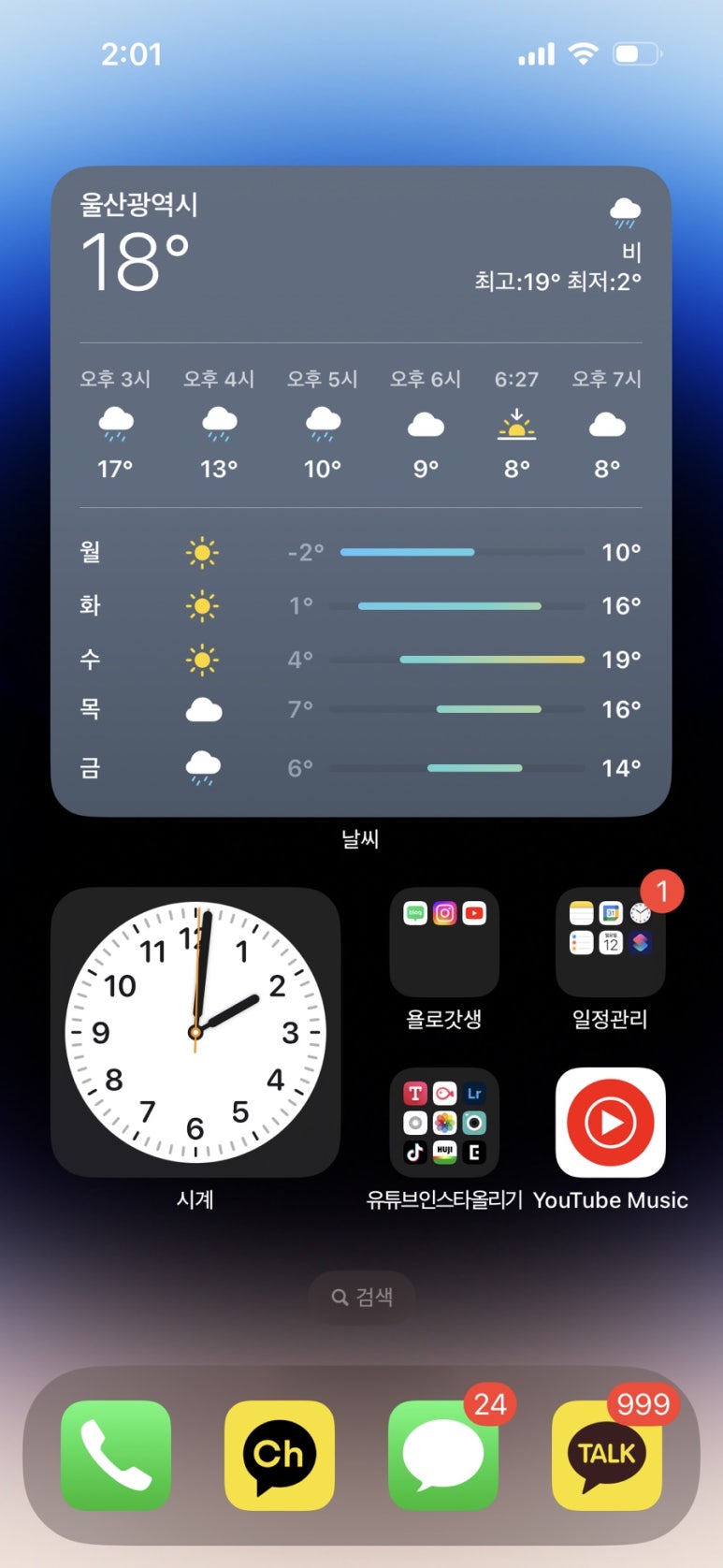Tap the 검색 search pill
This screenshot has height=1568, width=723.
(362, 1297)
